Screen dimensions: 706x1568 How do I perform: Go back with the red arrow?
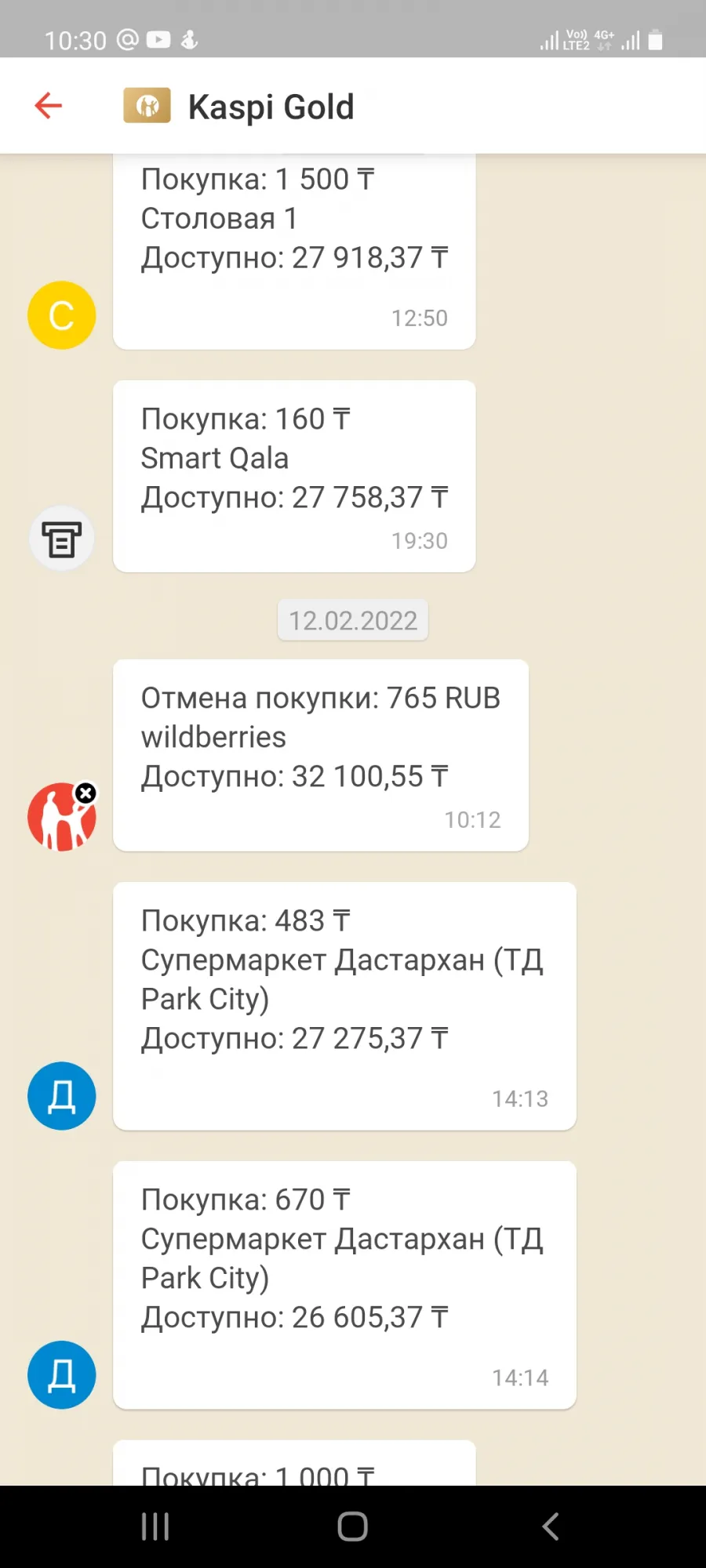click(x=48, y=106)
